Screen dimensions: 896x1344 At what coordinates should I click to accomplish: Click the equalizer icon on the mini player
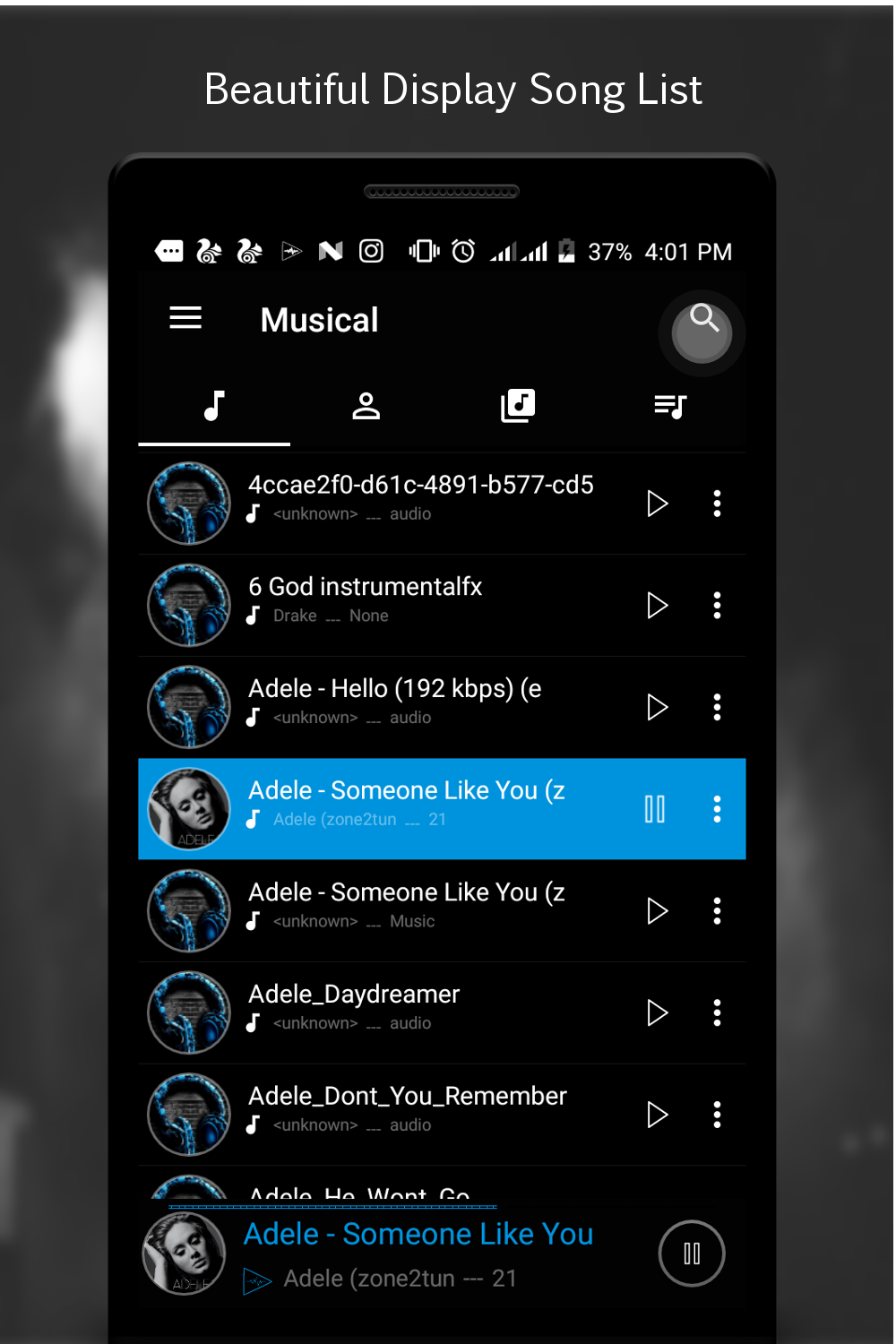click(x=256, y=1279)
